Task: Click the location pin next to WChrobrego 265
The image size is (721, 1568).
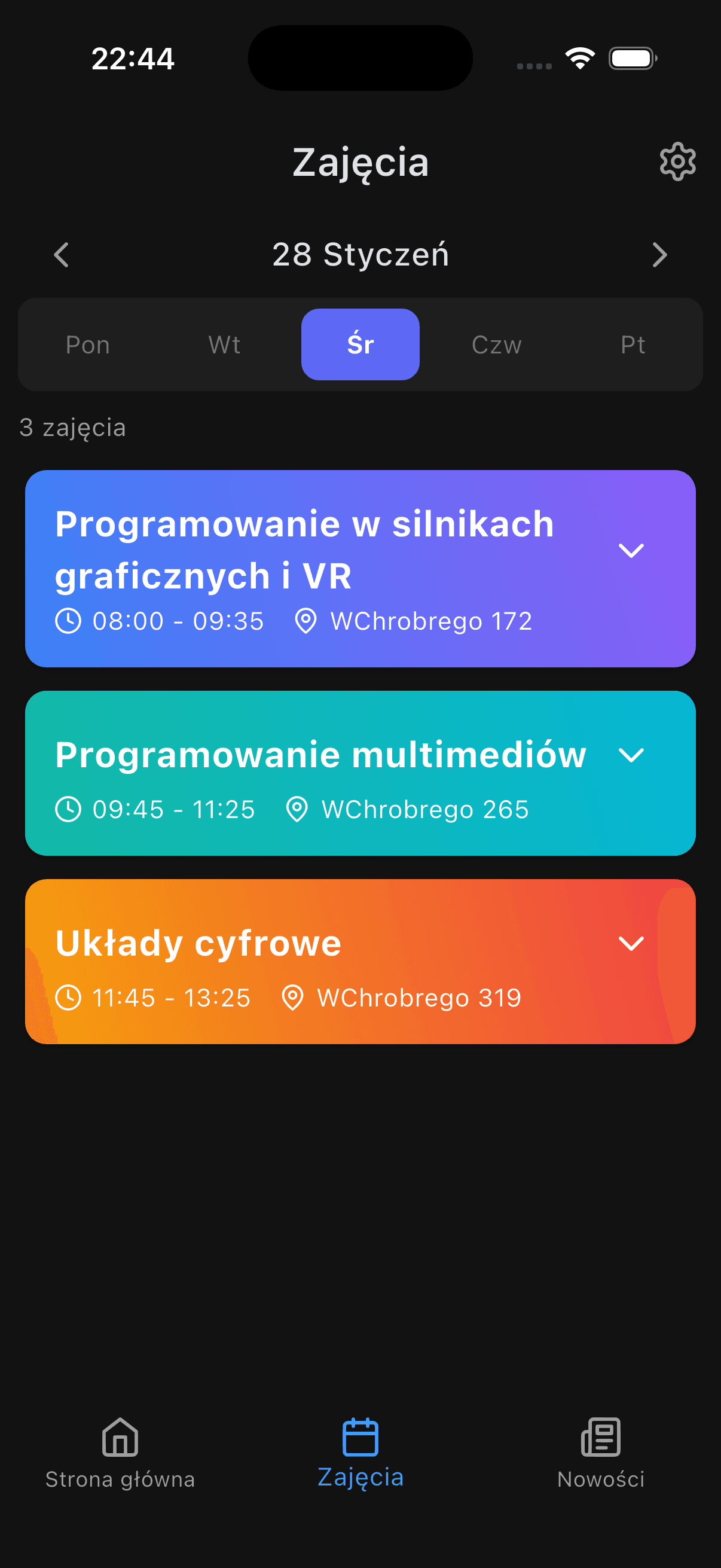Action: 297,809
